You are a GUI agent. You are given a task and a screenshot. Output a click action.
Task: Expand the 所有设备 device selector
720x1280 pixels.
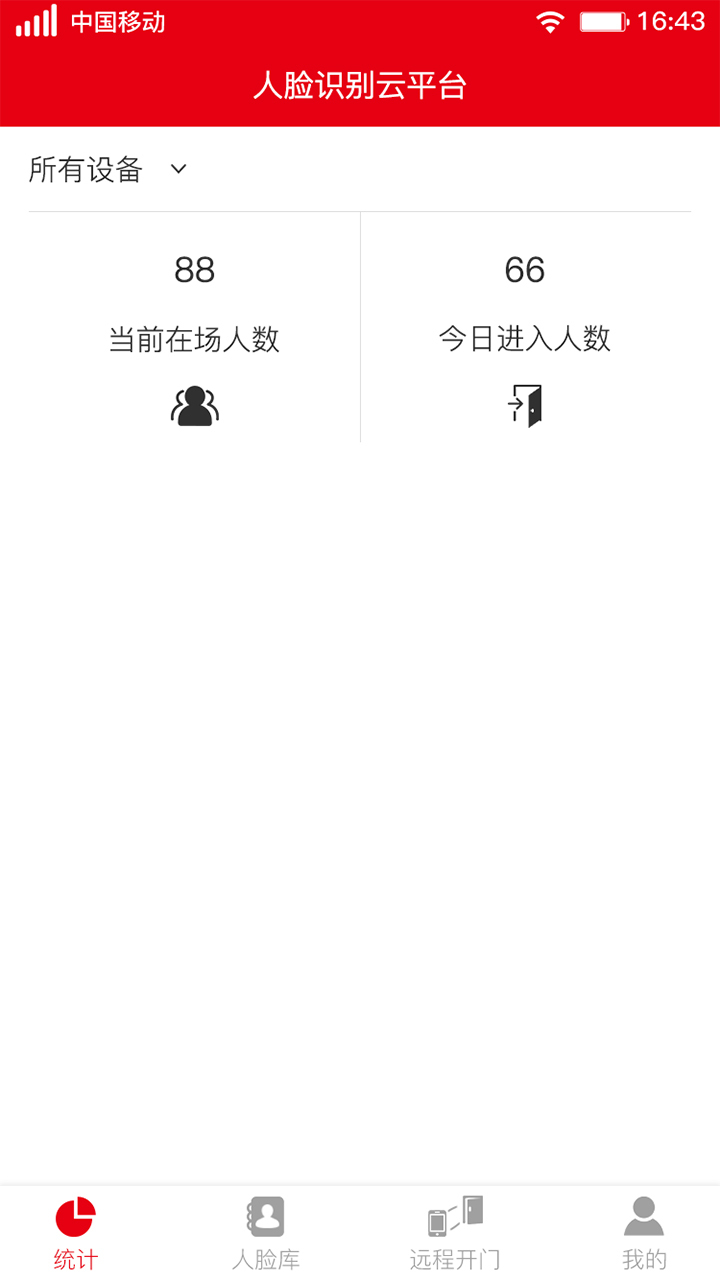(x=85, y=170)
